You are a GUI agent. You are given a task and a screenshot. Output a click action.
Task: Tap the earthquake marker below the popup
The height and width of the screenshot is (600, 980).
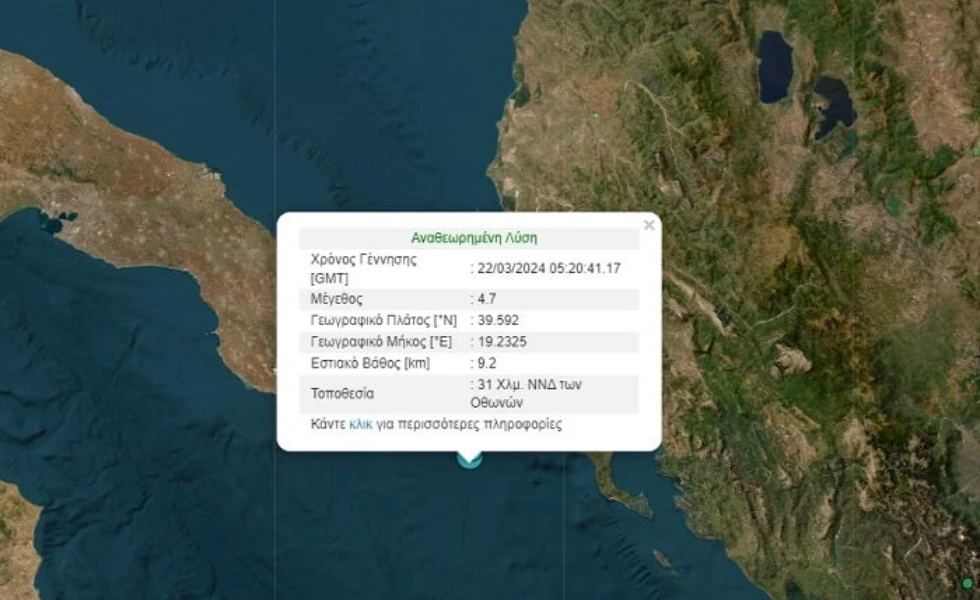coord(469,459)
